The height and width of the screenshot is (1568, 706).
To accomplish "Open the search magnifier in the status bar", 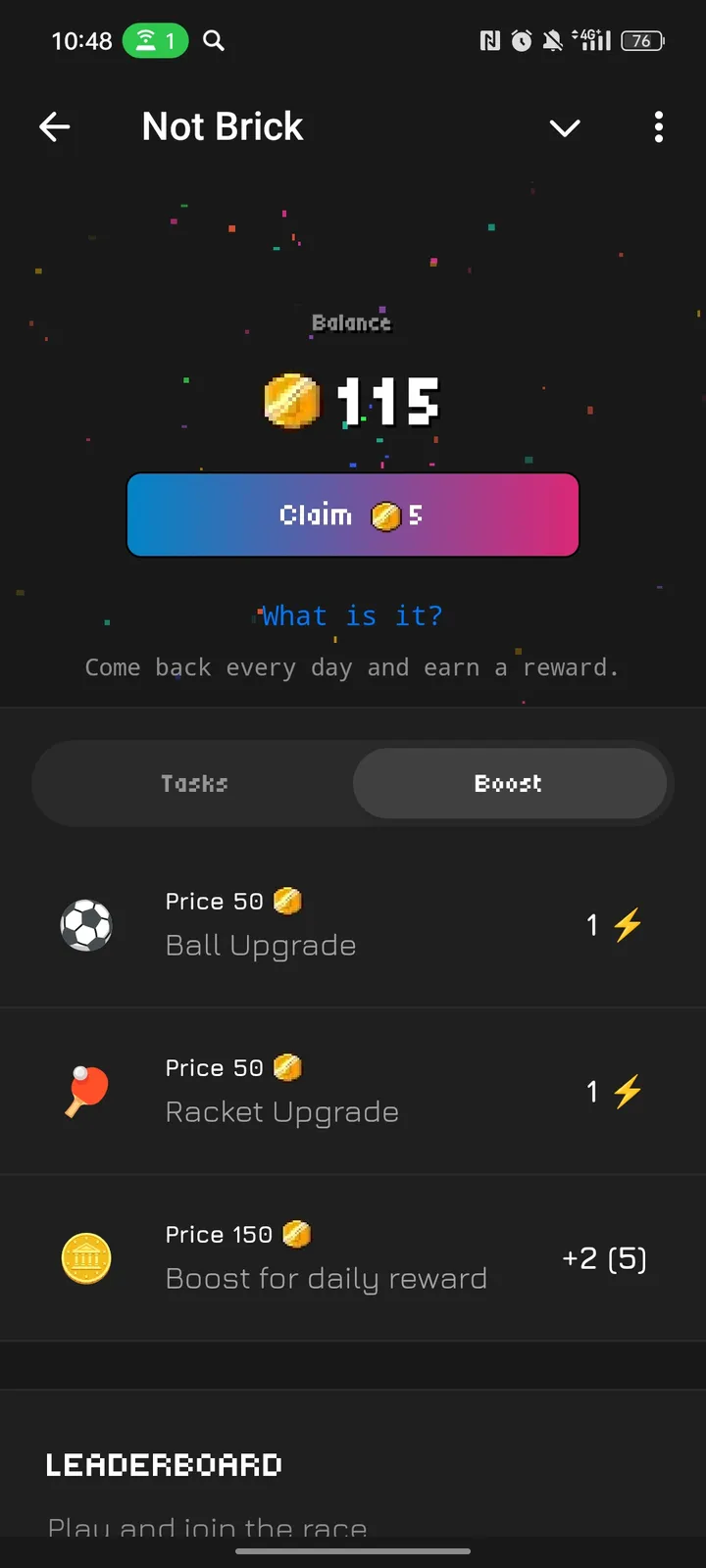I will (214, 41).
